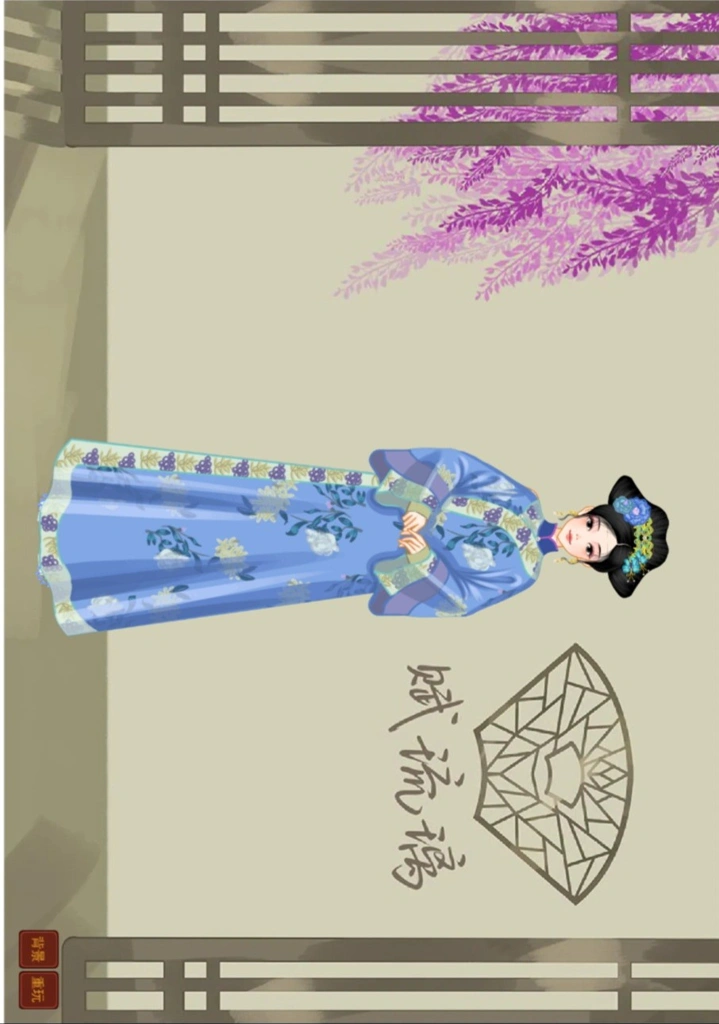Tap the 重玩 (replay) button
The width and height of the screenshot is (719, 1024).
pos(38,990)
